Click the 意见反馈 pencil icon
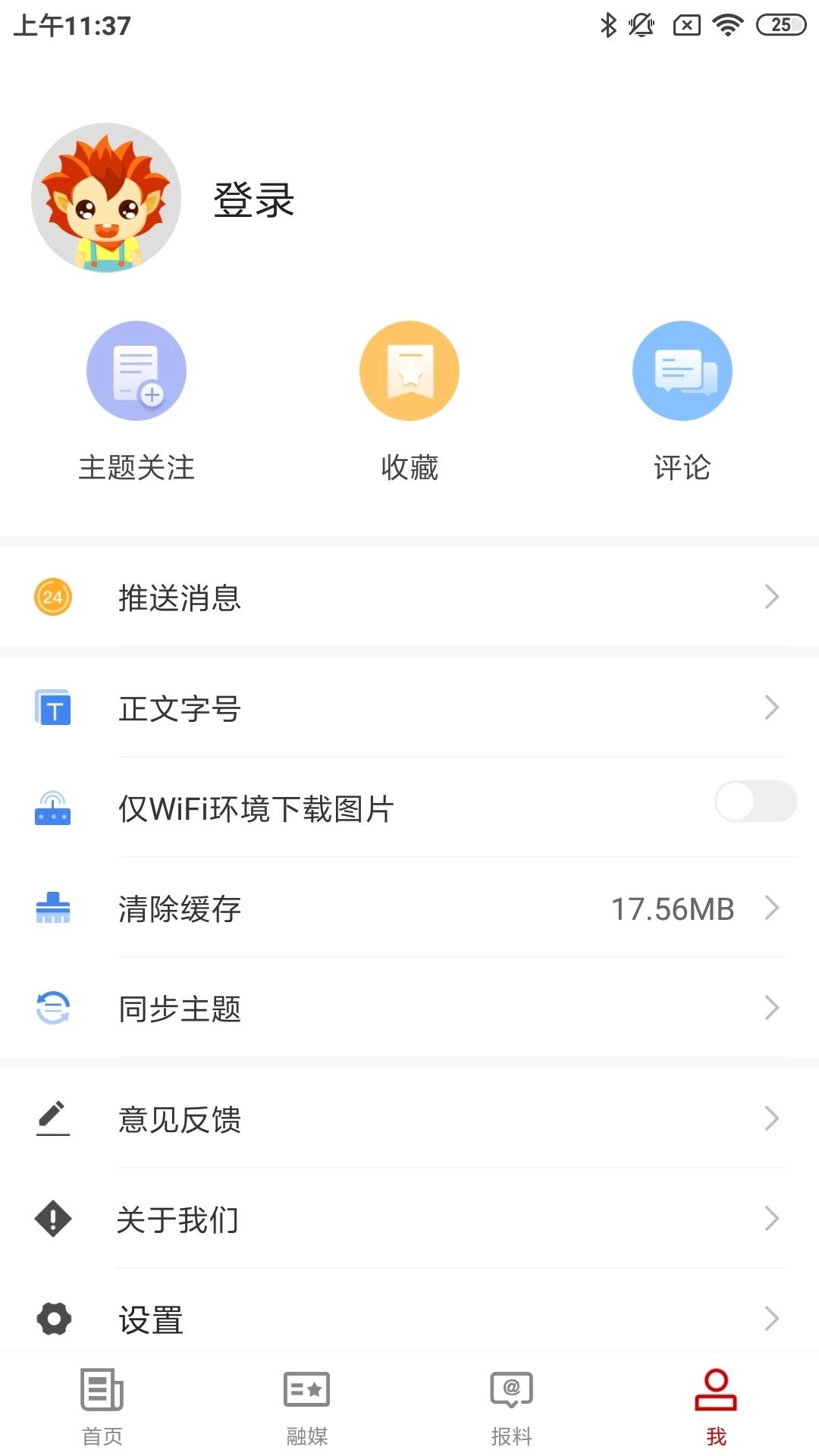Image resolution: width=819 pixels, height=1456 pixels. pyautogui.click(x=52, y=1119)
